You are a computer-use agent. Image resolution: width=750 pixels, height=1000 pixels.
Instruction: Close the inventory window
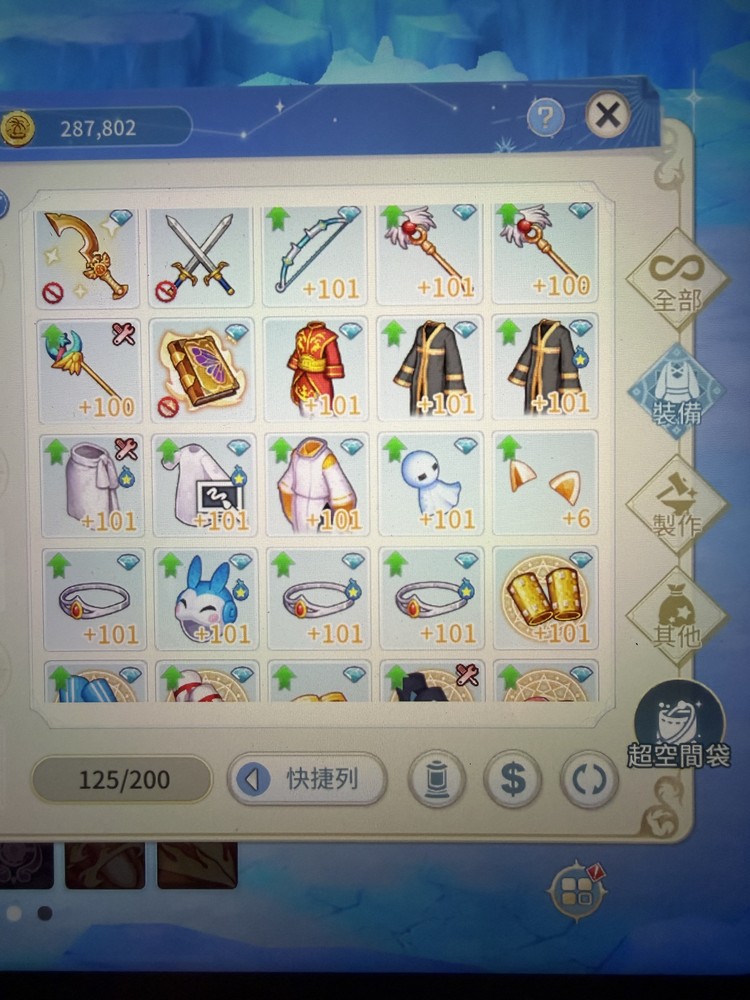pos(607,117)
